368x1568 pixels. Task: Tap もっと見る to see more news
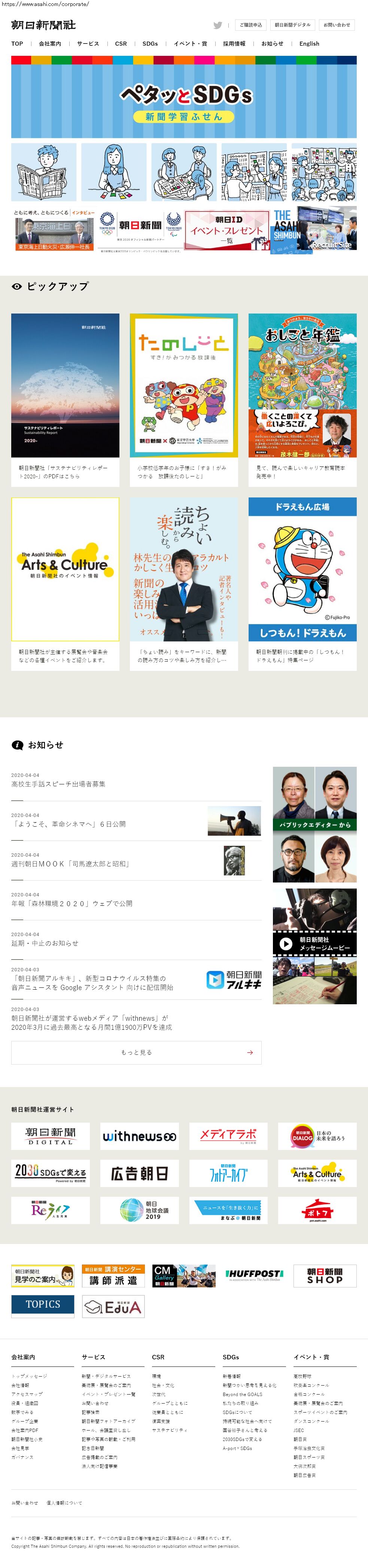click(136, 1052)
